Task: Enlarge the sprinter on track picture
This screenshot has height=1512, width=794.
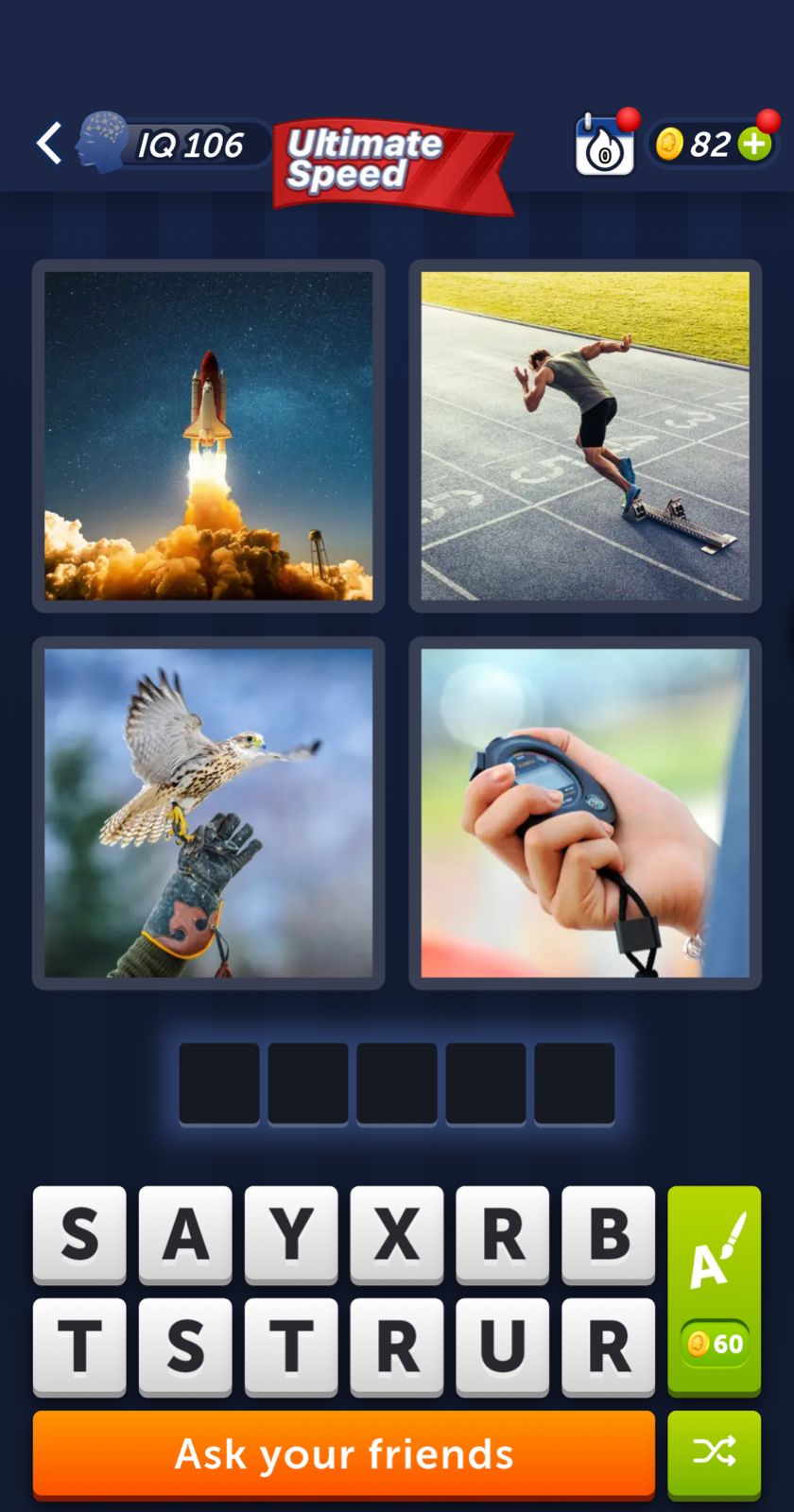Action: coord(585,436)
